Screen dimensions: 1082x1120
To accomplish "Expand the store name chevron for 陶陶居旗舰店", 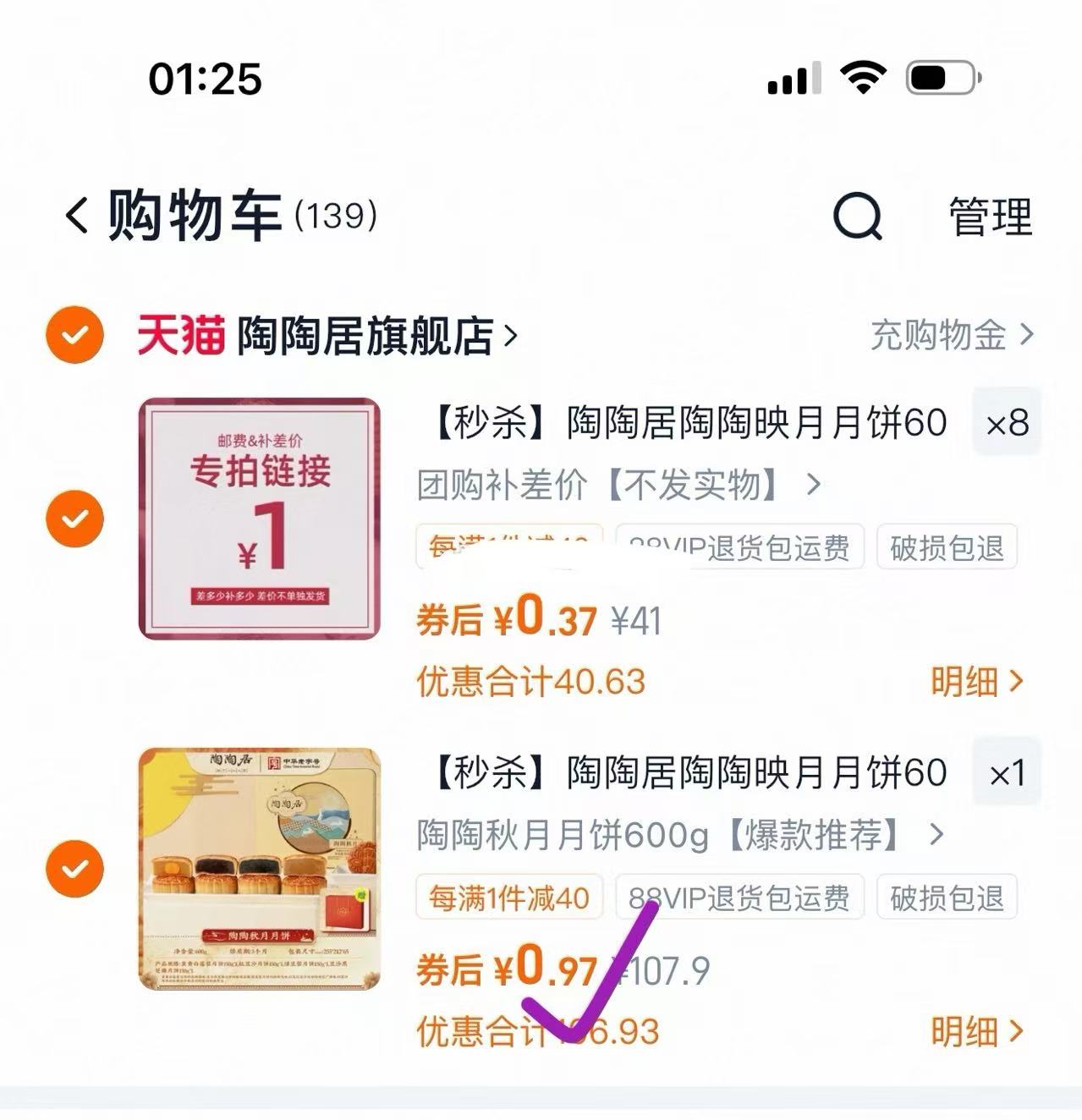I will coord(512,335).
